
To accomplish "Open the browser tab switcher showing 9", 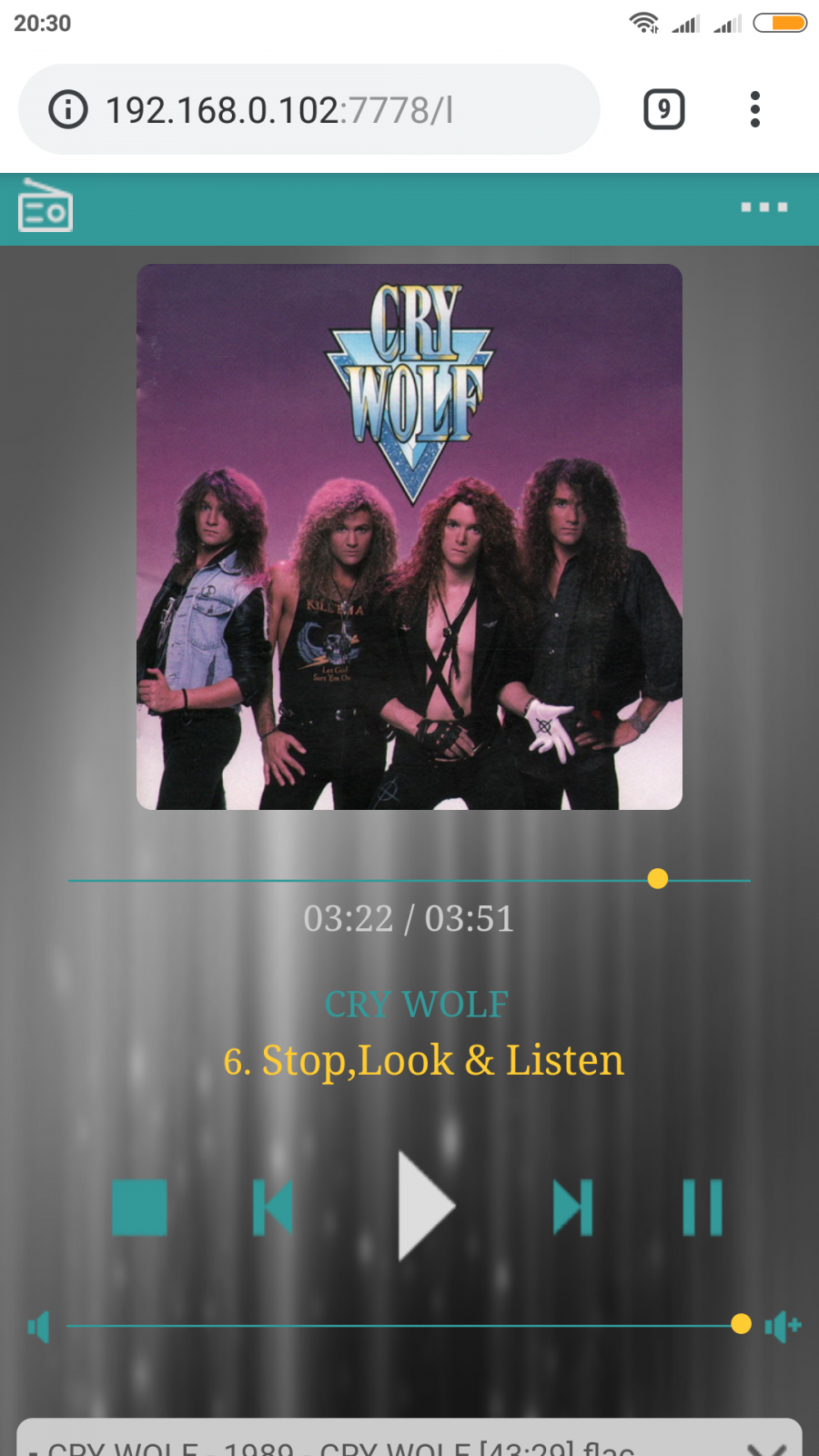I will point(664,109).
